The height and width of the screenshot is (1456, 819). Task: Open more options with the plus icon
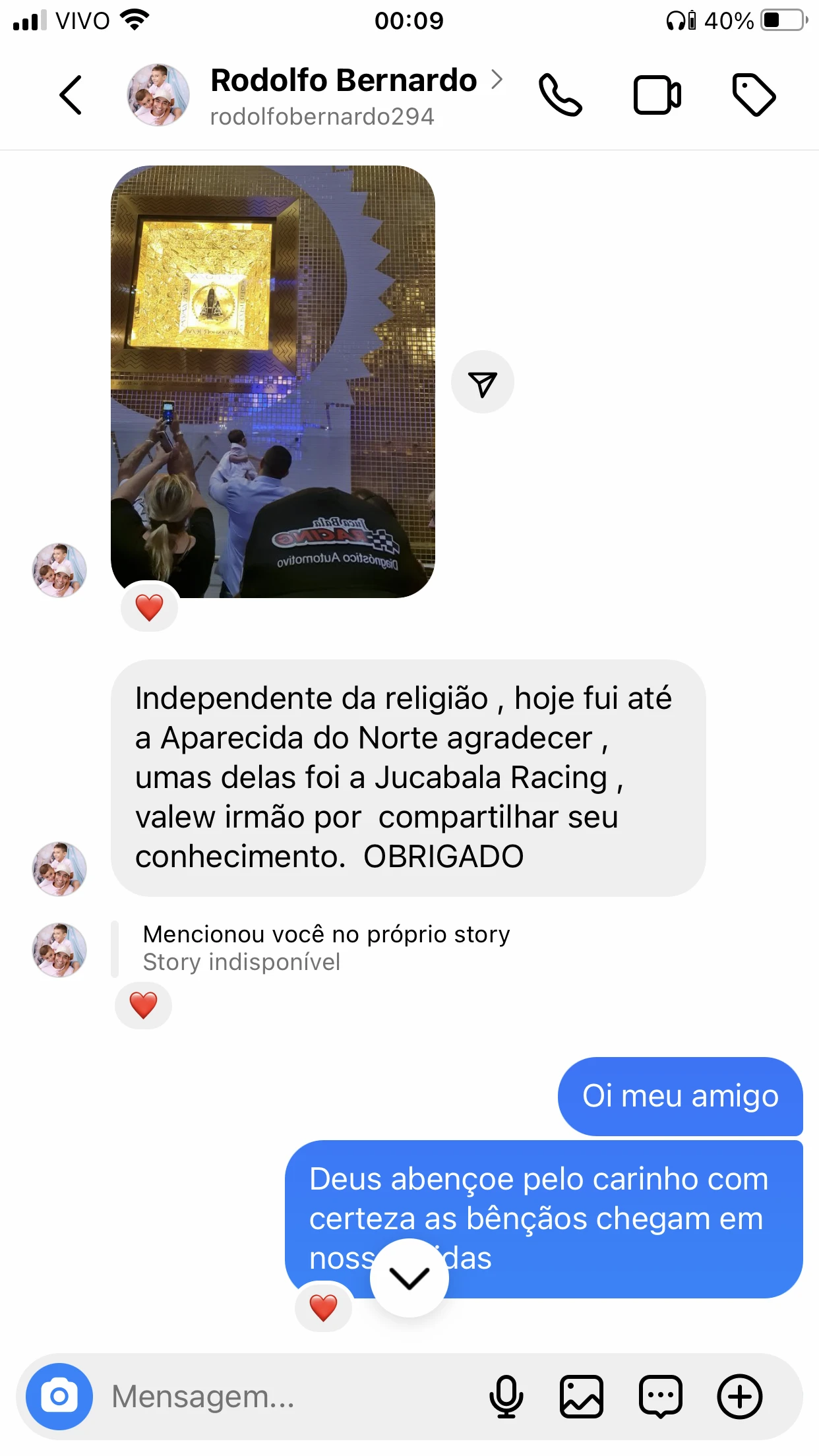[x=740, y=1397]
